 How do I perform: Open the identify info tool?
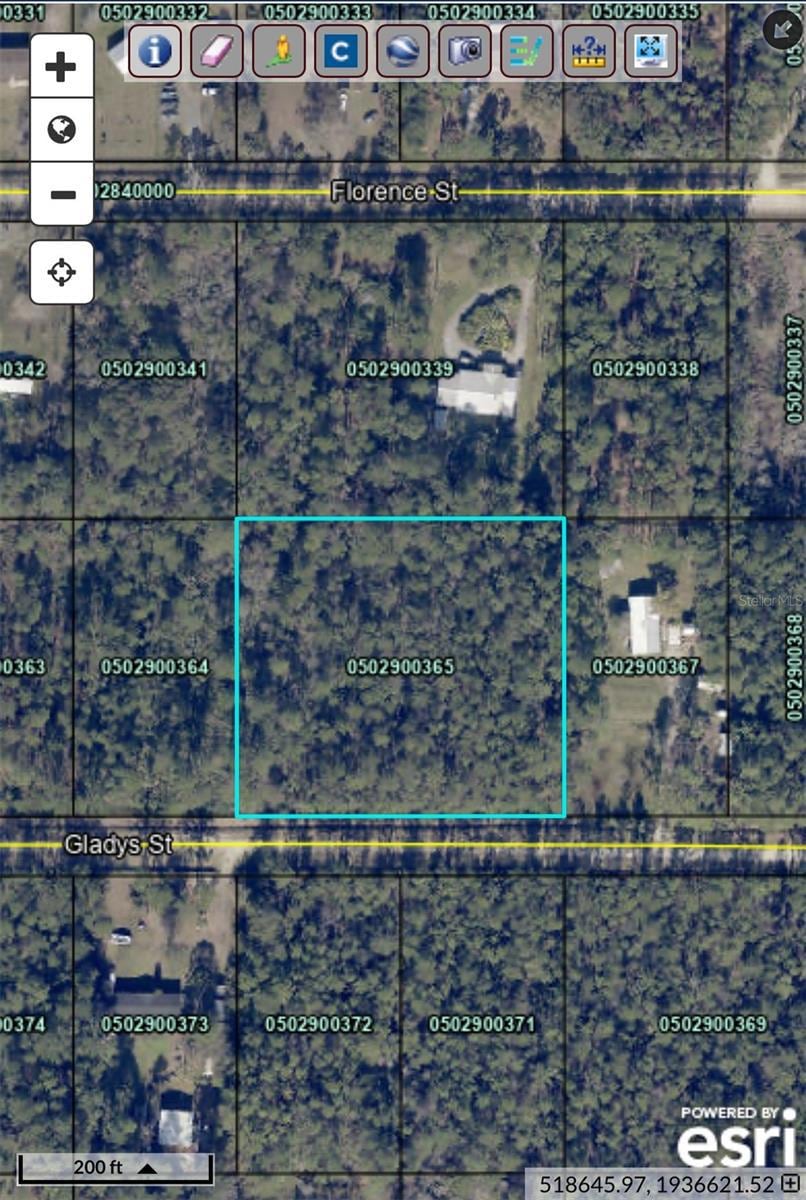[x=155, y=51]
